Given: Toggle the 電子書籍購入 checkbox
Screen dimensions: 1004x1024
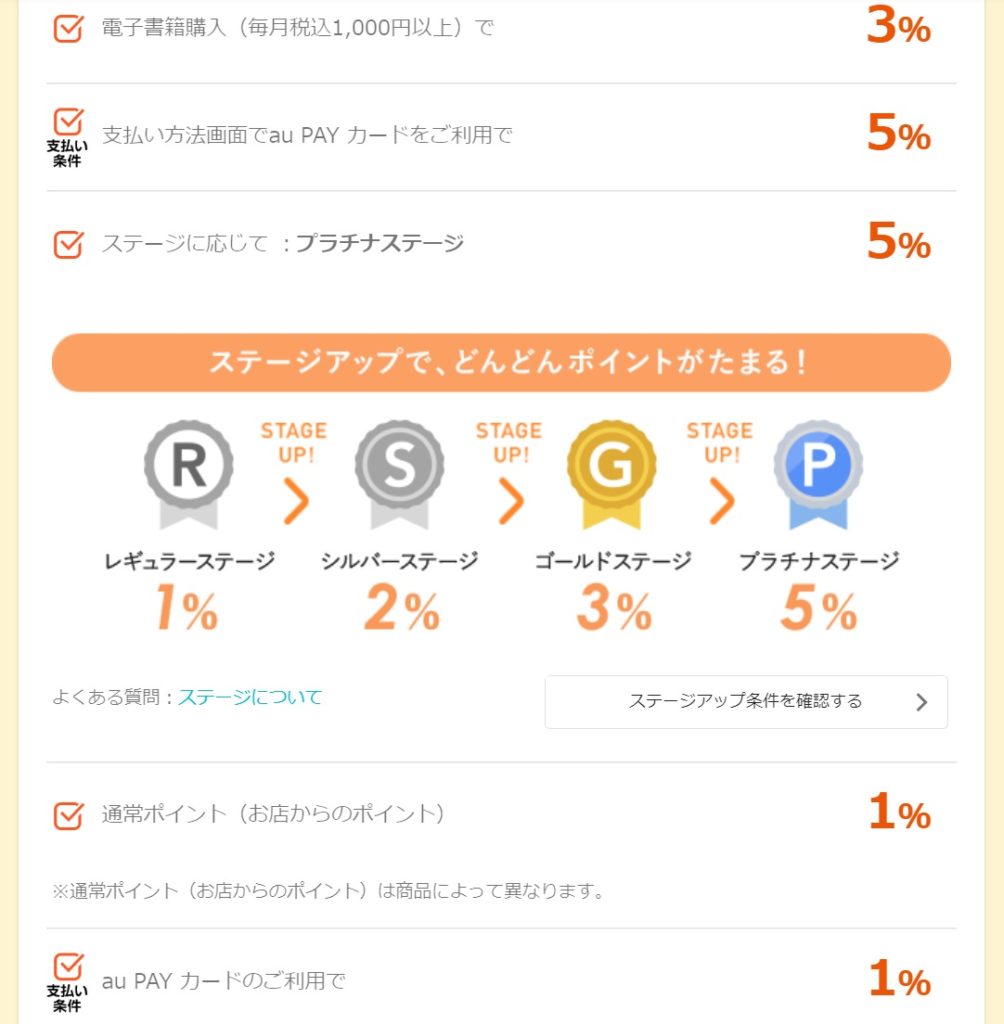Looking at the screenshot, I should (x=67, y=28).
